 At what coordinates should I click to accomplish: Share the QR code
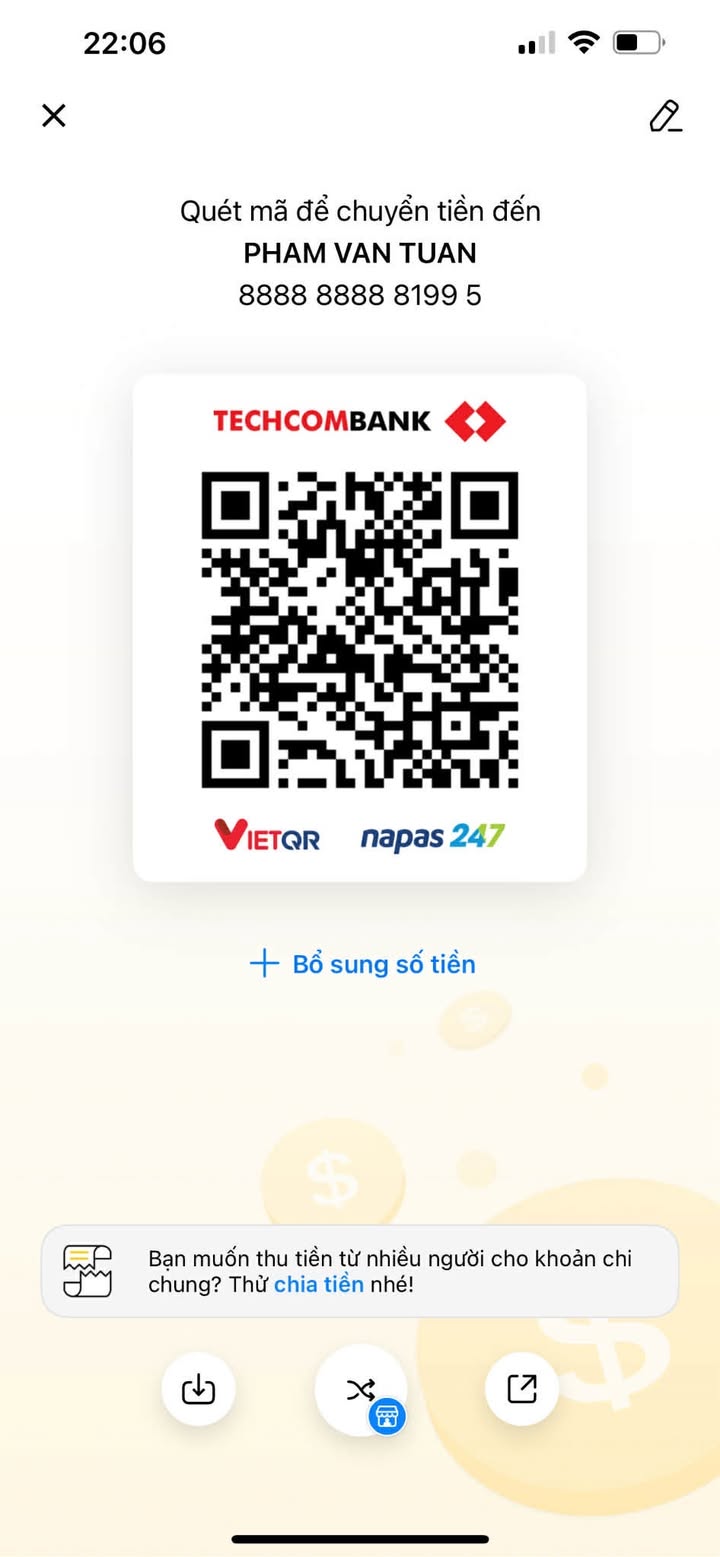pyautogui.click(x=522, y=1389)
